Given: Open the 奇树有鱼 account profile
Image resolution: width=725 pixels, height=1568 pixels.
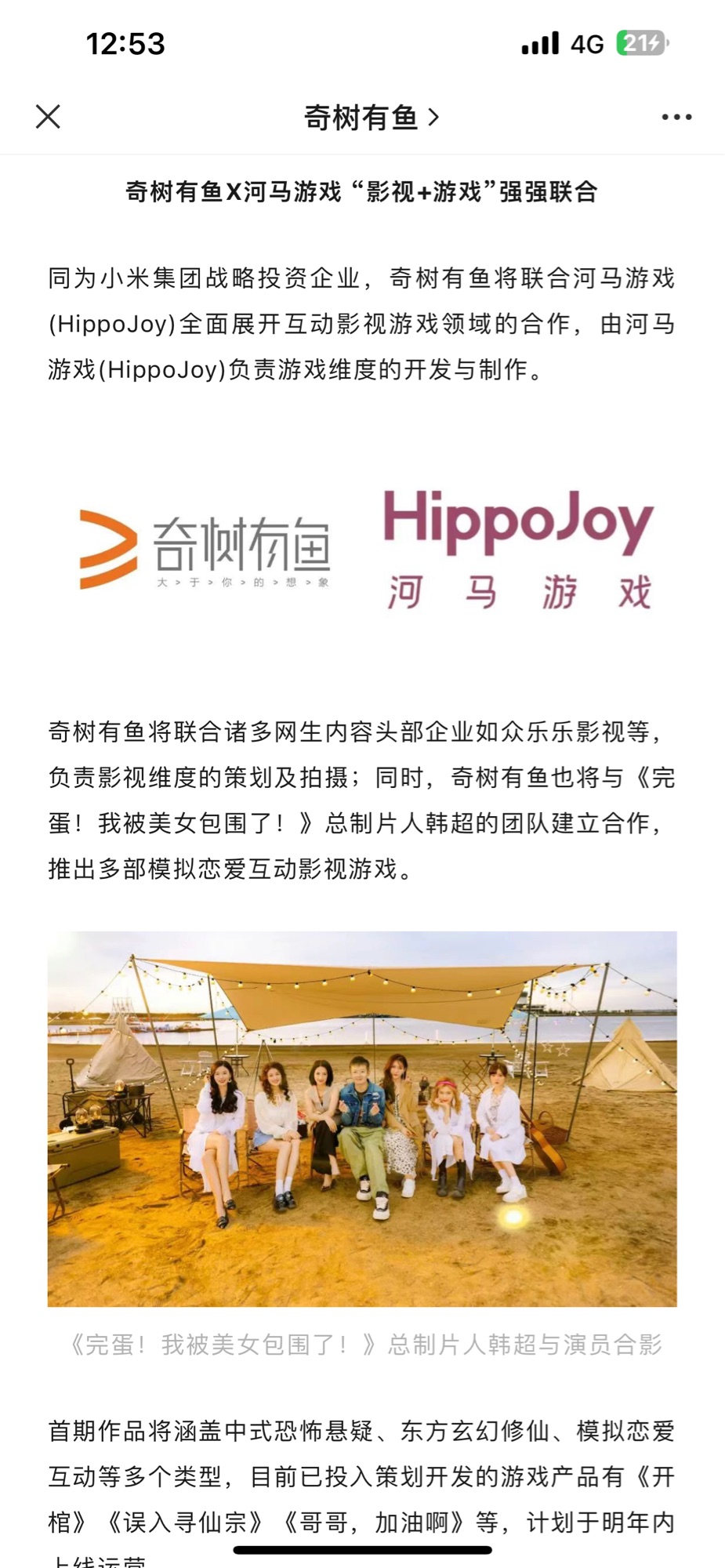Looking at the screenshot, I should (371, 118).
